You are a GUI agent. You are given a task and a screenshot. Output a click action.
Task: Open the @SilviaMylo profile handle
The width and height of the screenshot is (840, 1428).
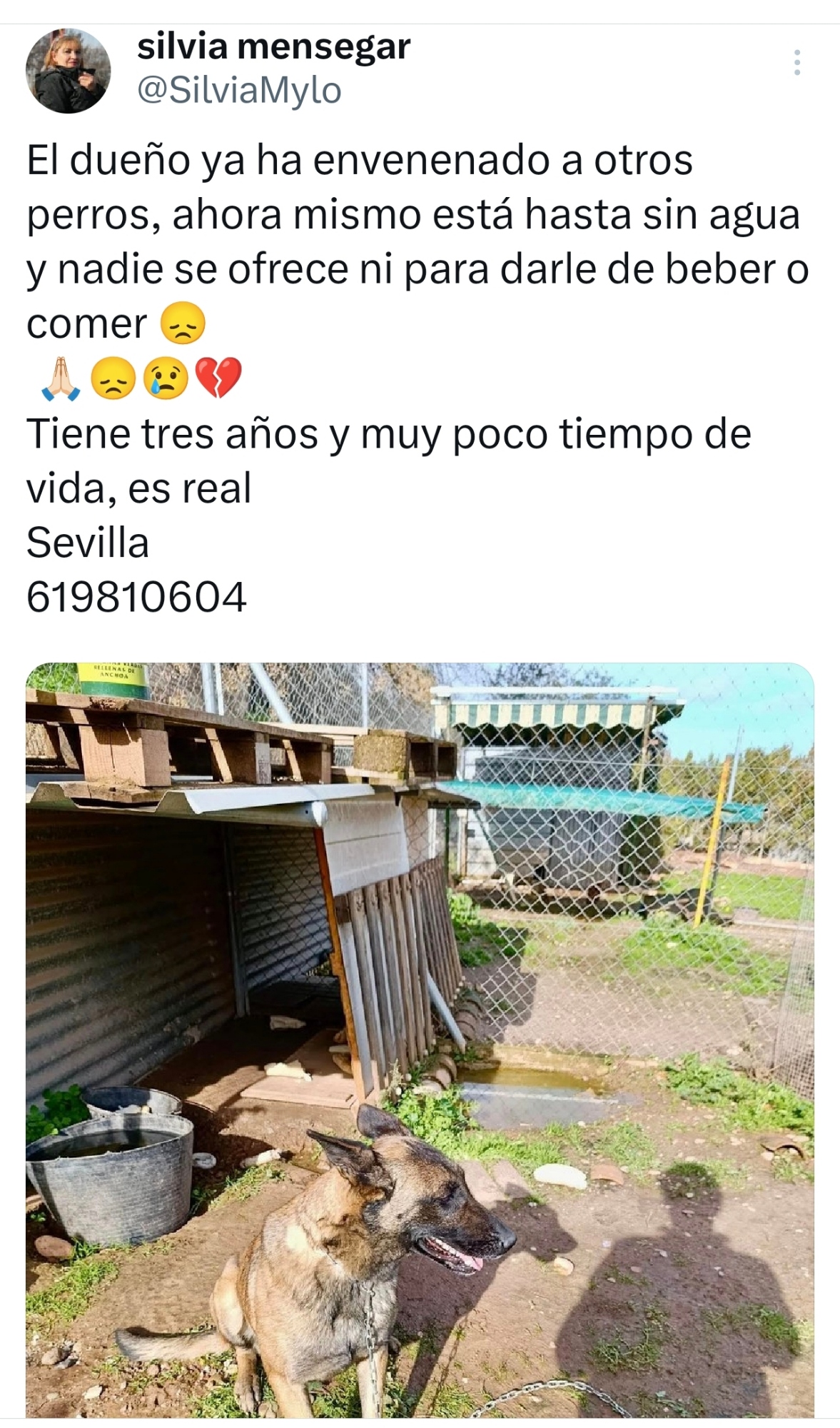point(238,91)
